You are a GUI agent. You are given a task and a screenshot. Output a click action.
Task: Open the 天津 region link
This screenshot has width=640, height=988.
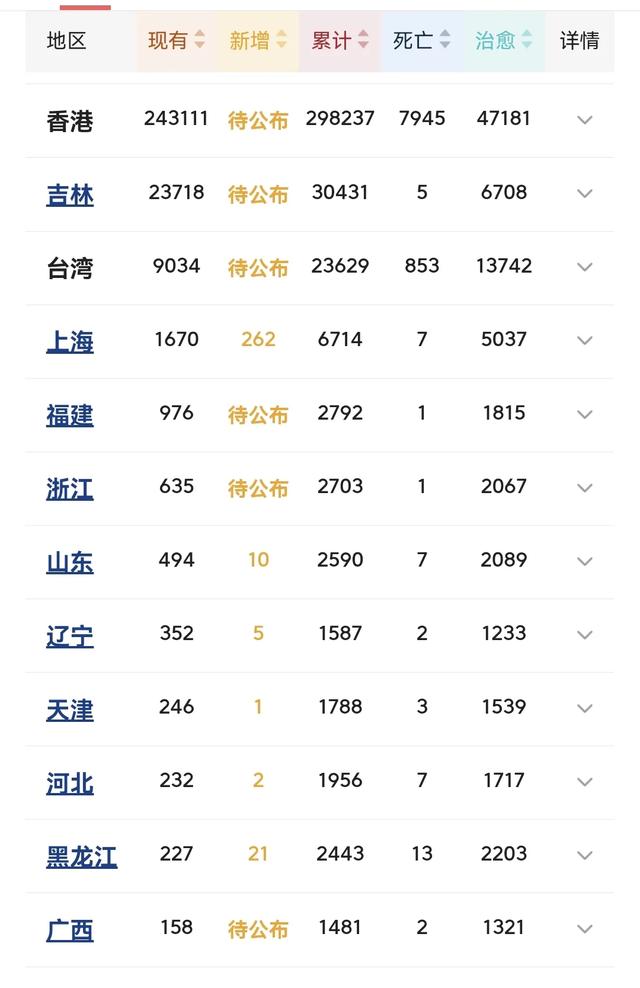pos(70,710)
